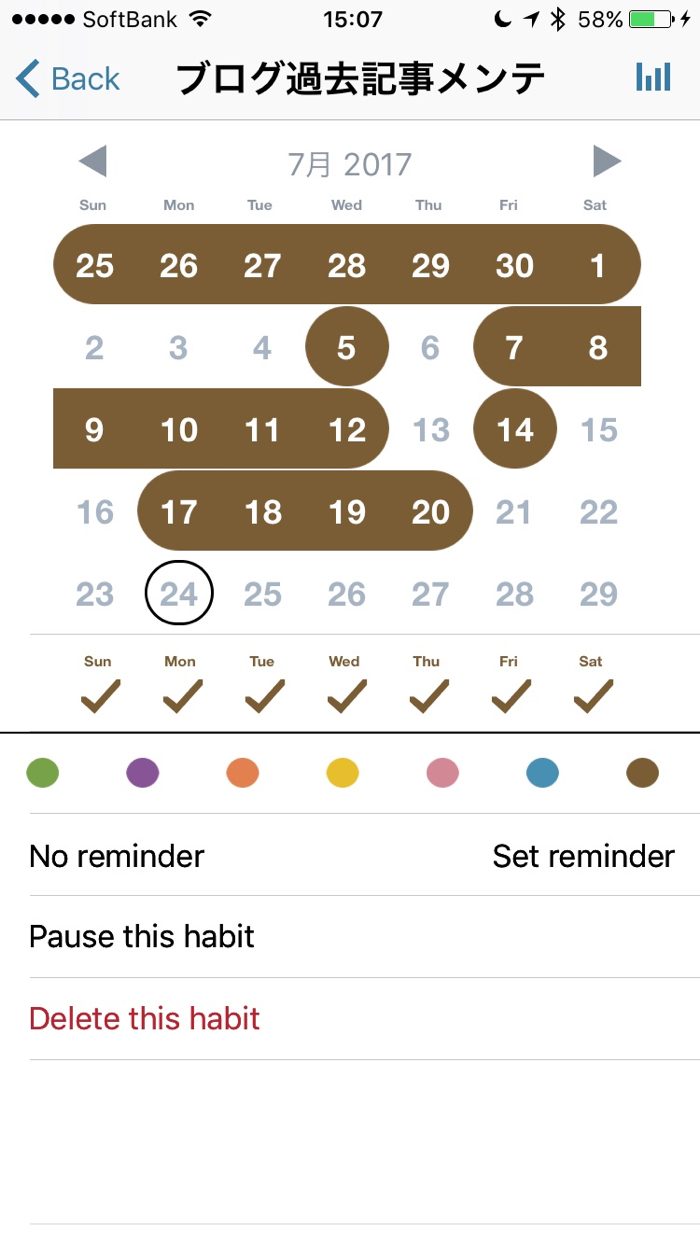This screenshot has height=1245, width=700.
Task: Go back to the previous screen
Action: click(x=68, y=78)
